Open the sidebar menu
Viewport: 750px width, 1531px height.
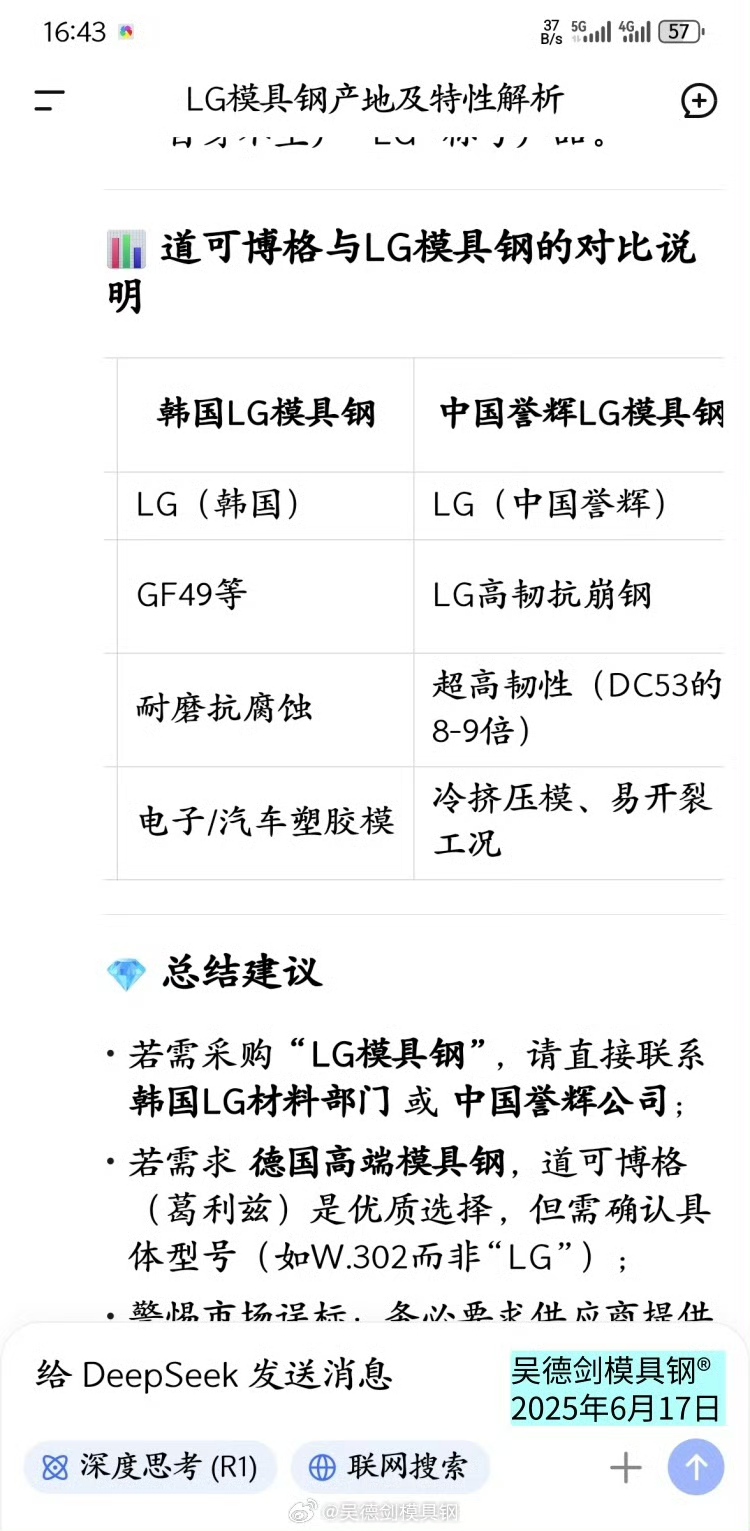point(49,100)
